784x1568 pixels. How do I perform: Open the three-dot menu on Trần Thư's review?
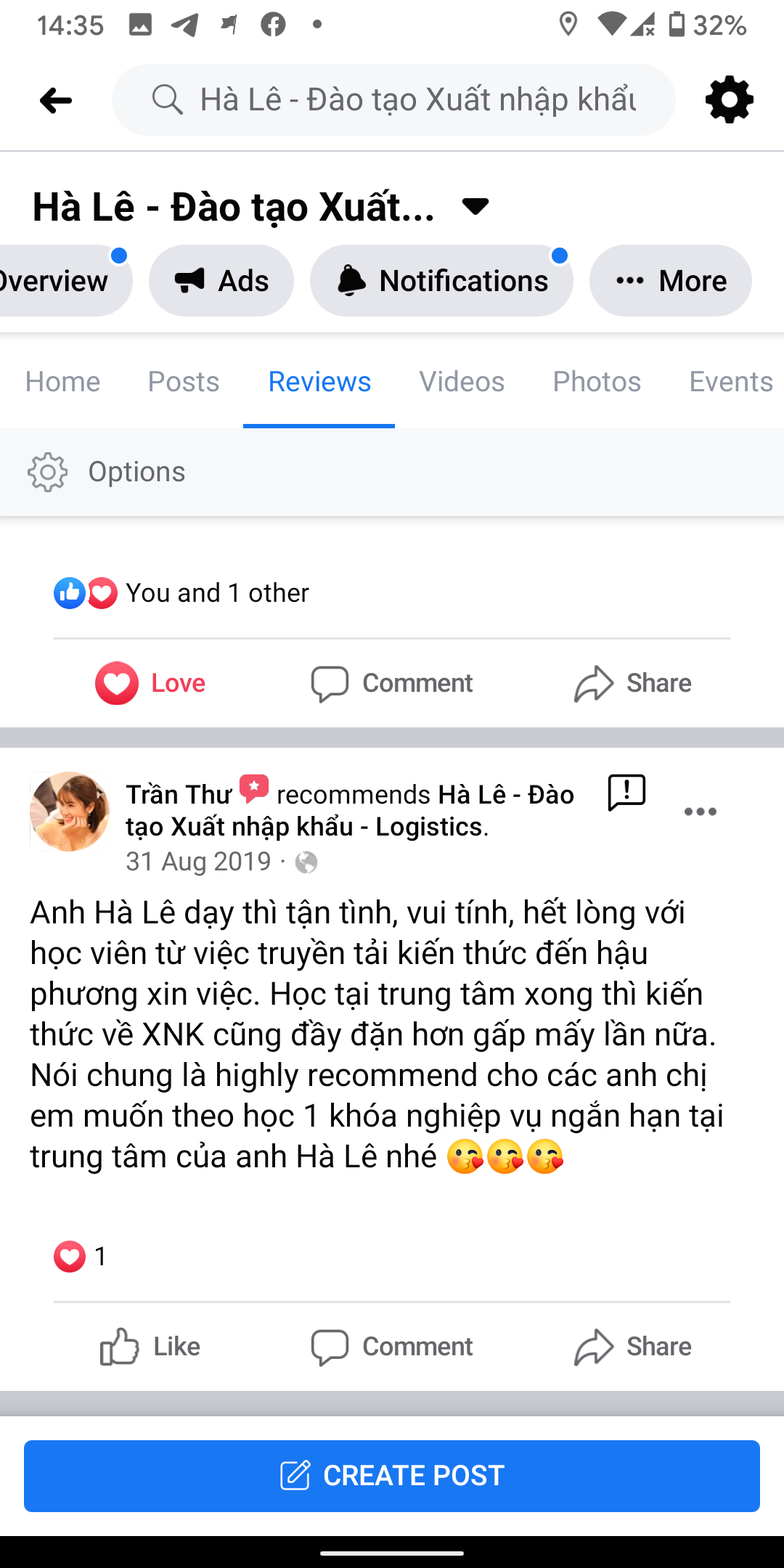tap(701, 812)
